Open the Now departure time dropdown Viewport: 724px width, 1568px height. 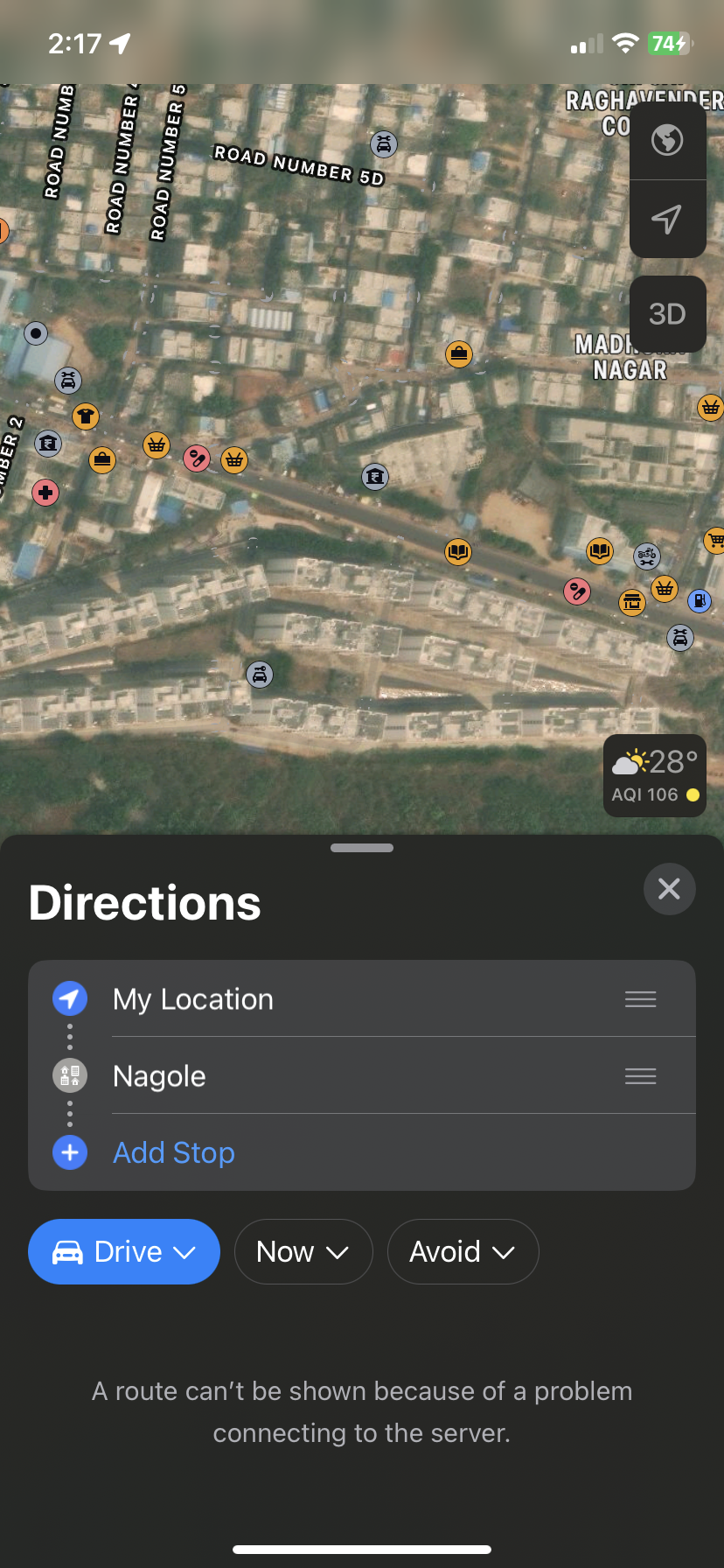point(303,1252)
